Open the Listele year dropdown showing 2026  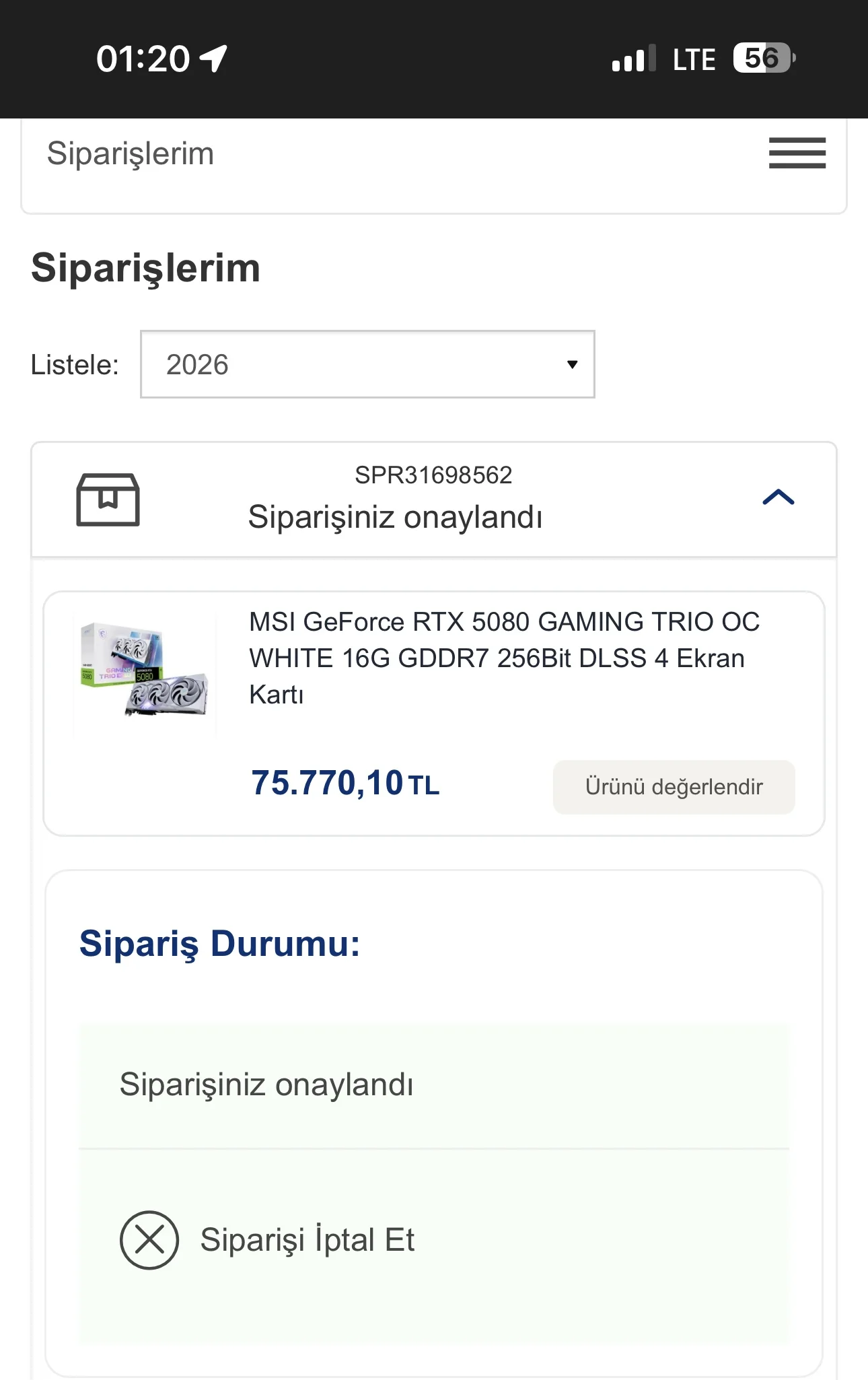367,364
